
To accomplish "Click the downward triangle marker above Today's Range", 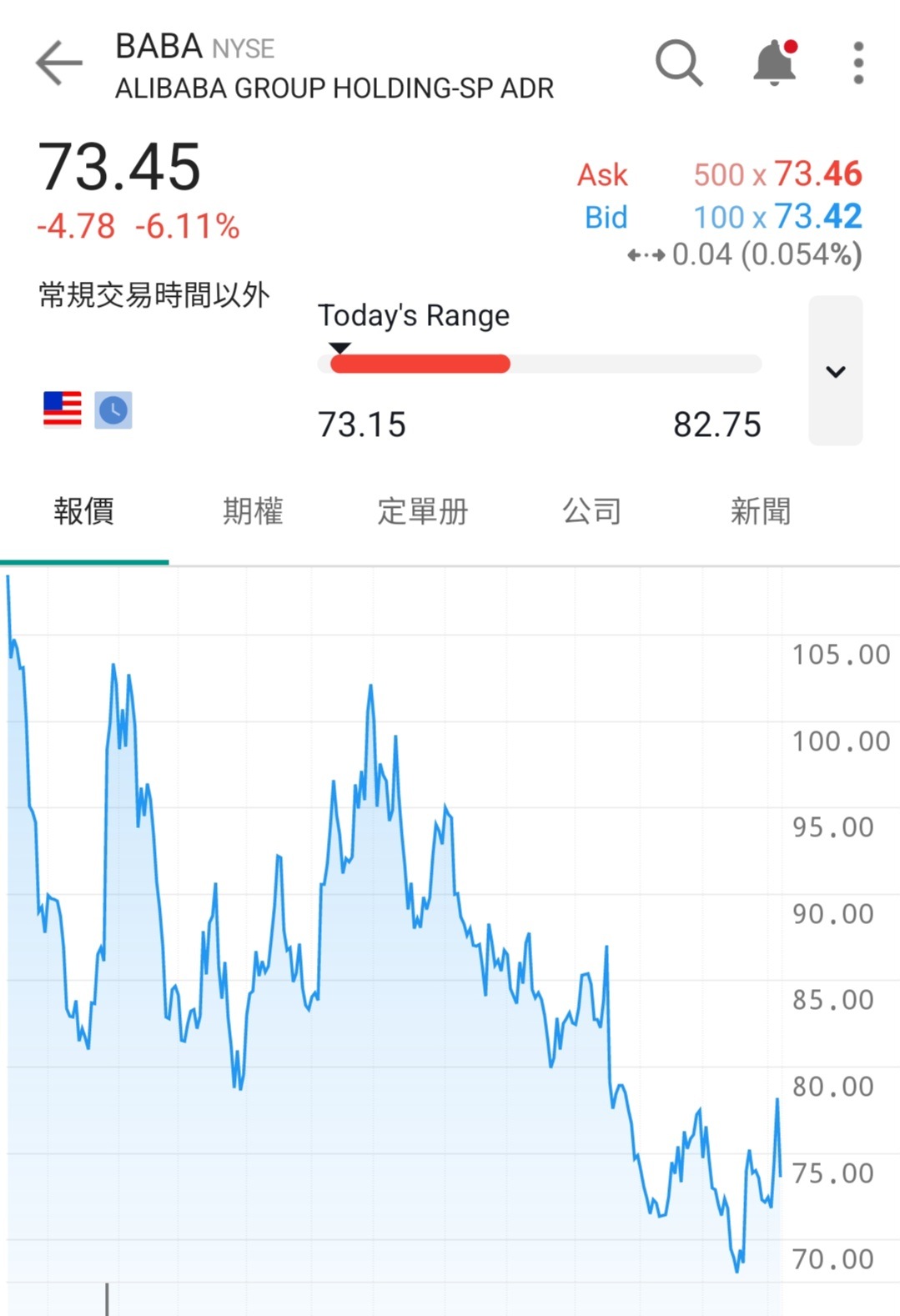I will [x=339, y=348].
